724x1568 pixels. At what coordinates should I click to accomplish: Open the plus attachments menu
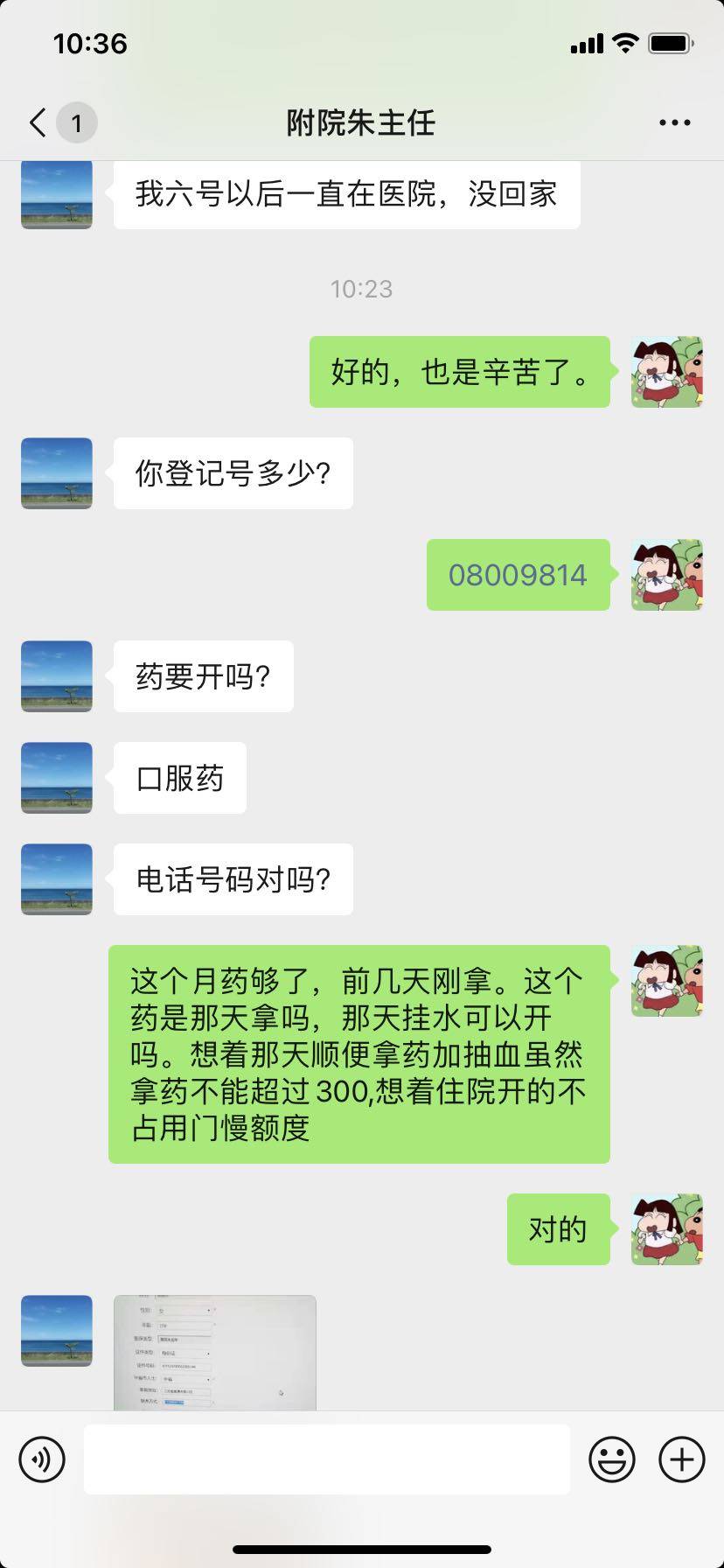pyautogui.click(x=682, y=1459)
